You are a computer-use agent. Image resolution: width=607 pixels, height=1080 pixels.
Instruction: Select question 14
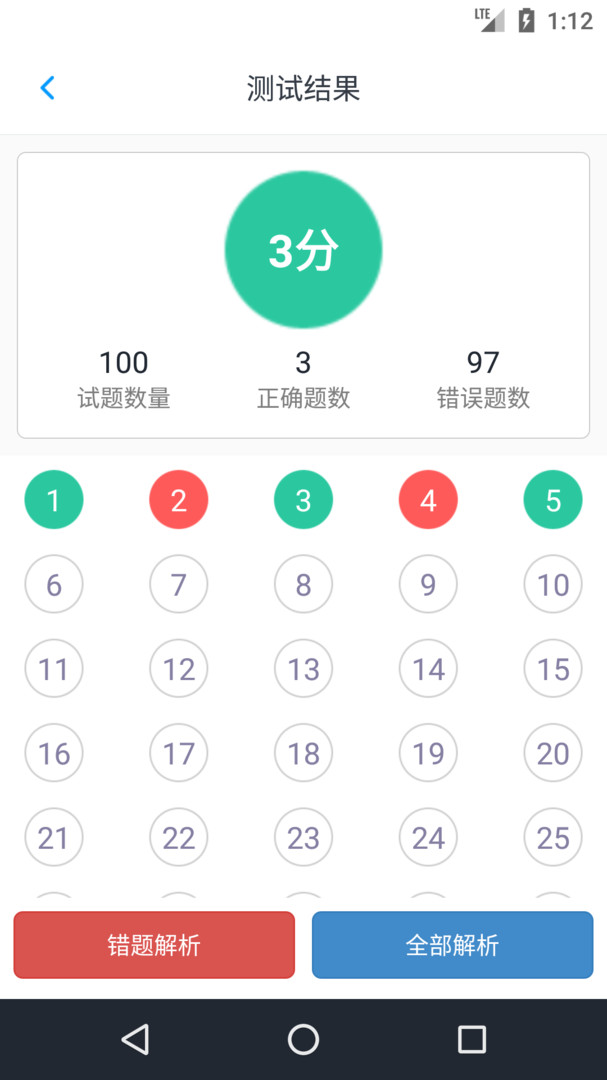[x=428, y=669]
